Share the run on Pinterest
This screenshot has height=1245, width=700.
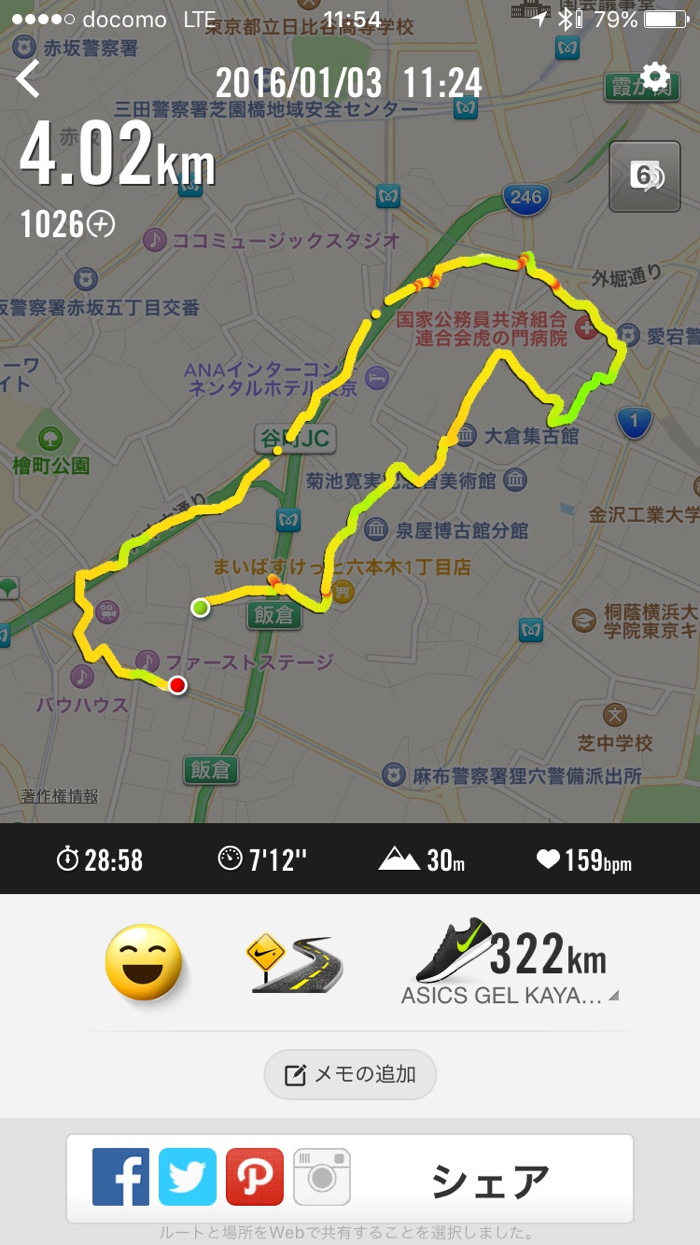[x=254, y=1177]
